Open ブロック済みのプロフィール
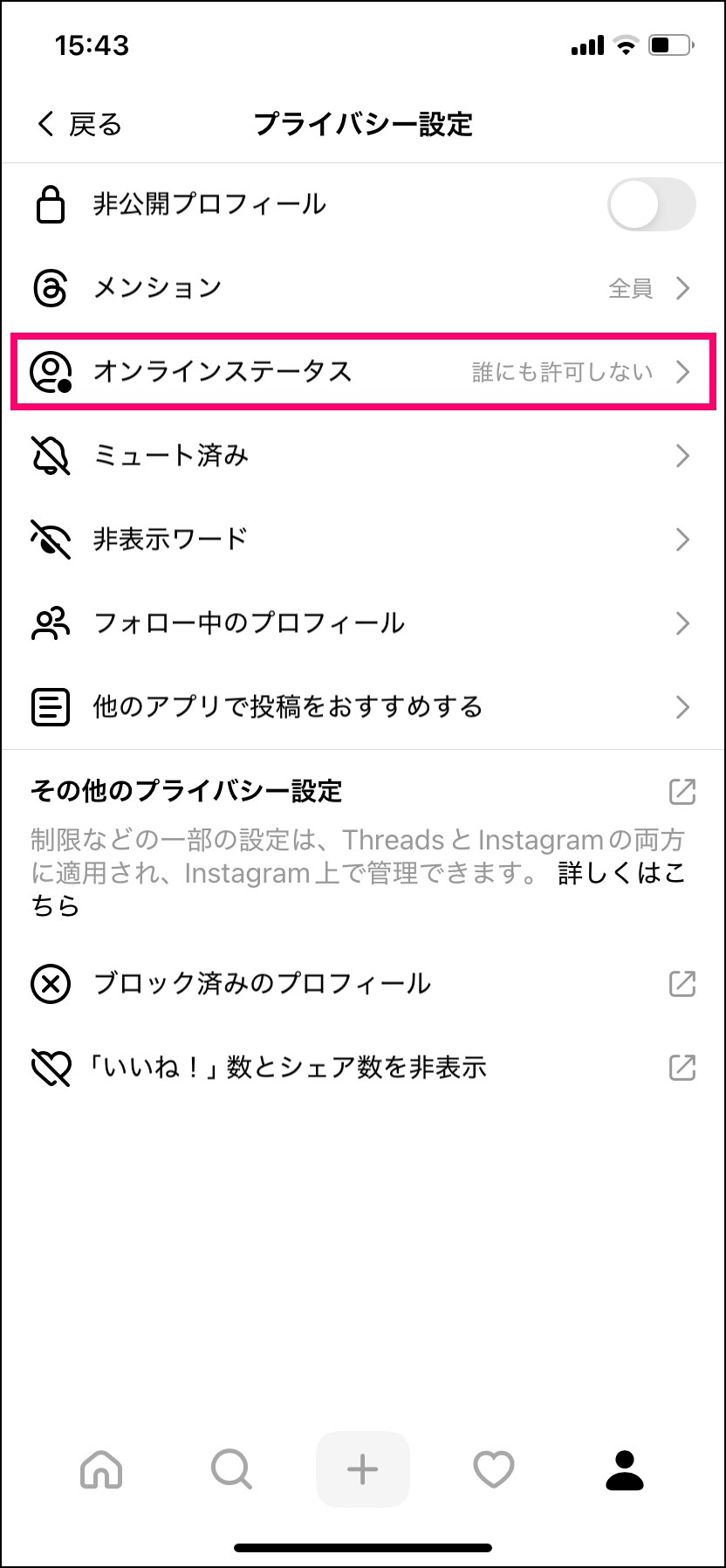The image size is (726, 1568). (x=363, y=984)
